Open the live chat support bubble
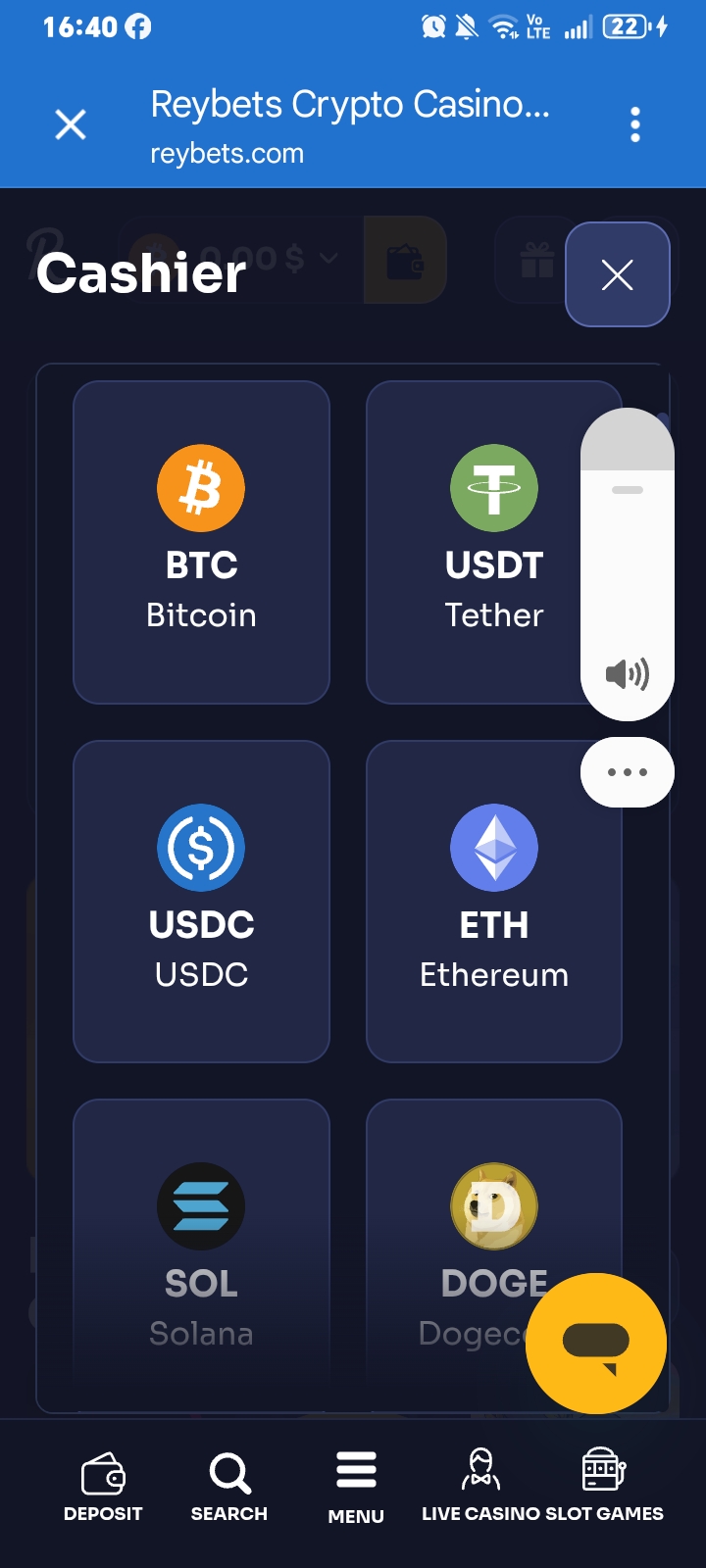 pyautogui.click(x=596, y=1344)
